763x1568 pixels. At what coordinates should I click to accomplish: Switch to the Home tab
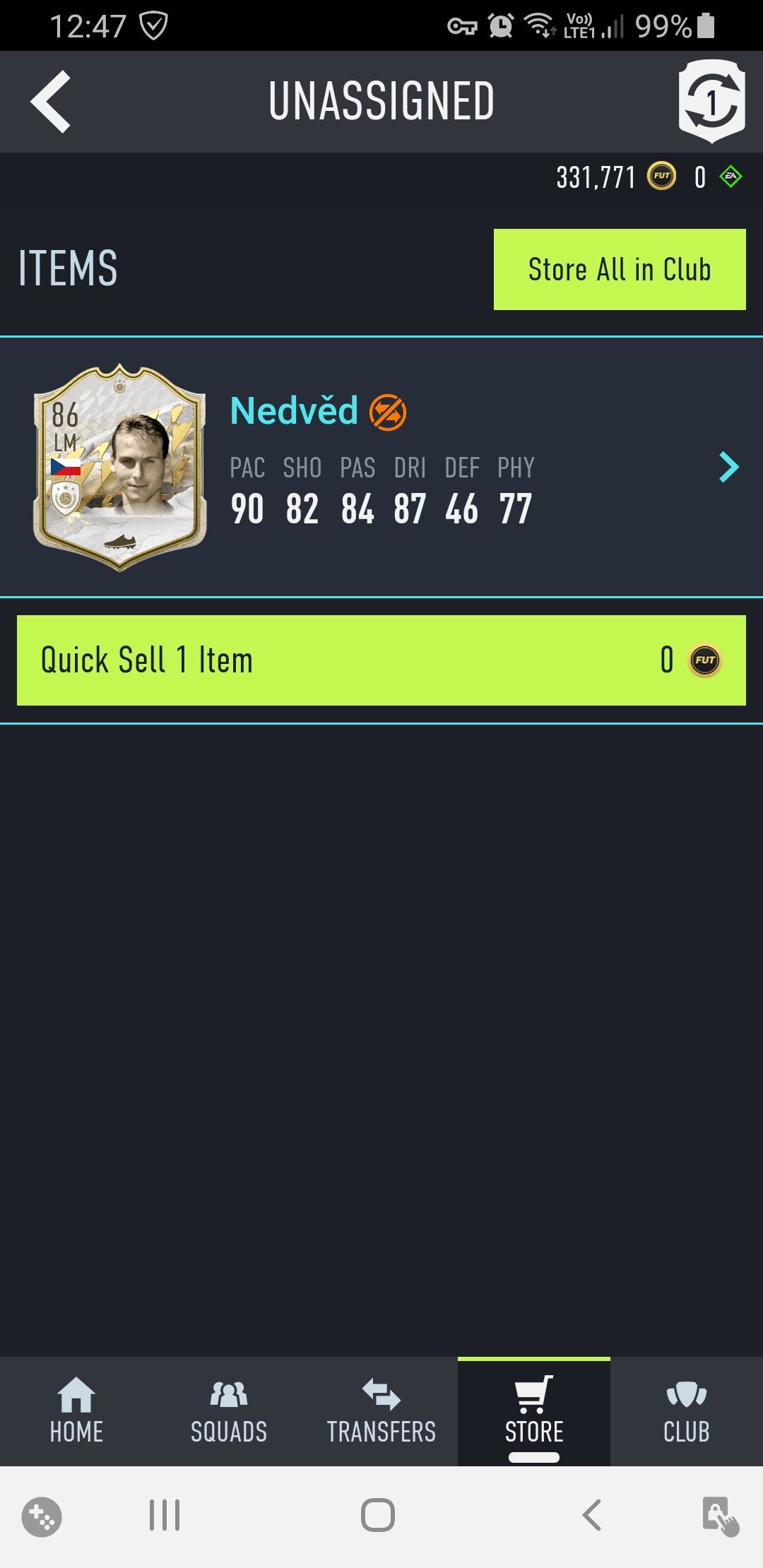click(76, 1411)
